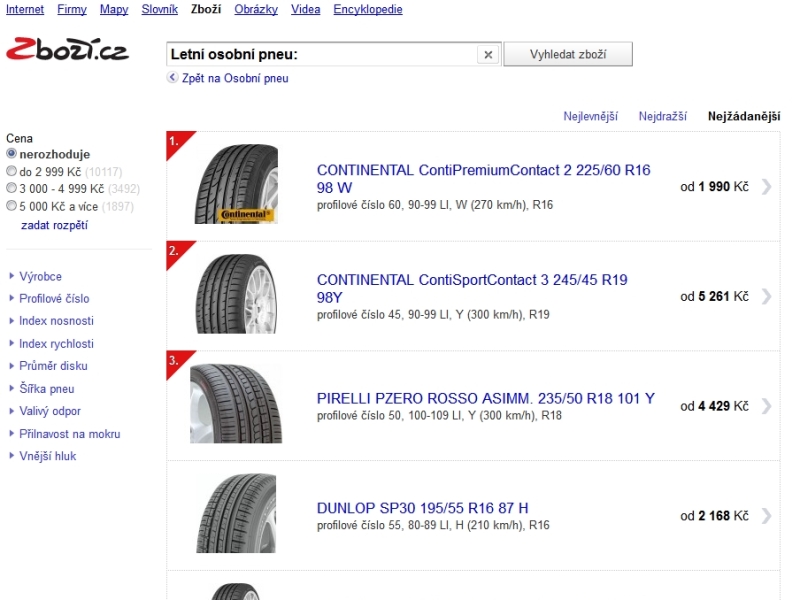The image size is (800, 600).
Task: Expand the Vnější hluk filter
Action: click(x=47, y=456)
